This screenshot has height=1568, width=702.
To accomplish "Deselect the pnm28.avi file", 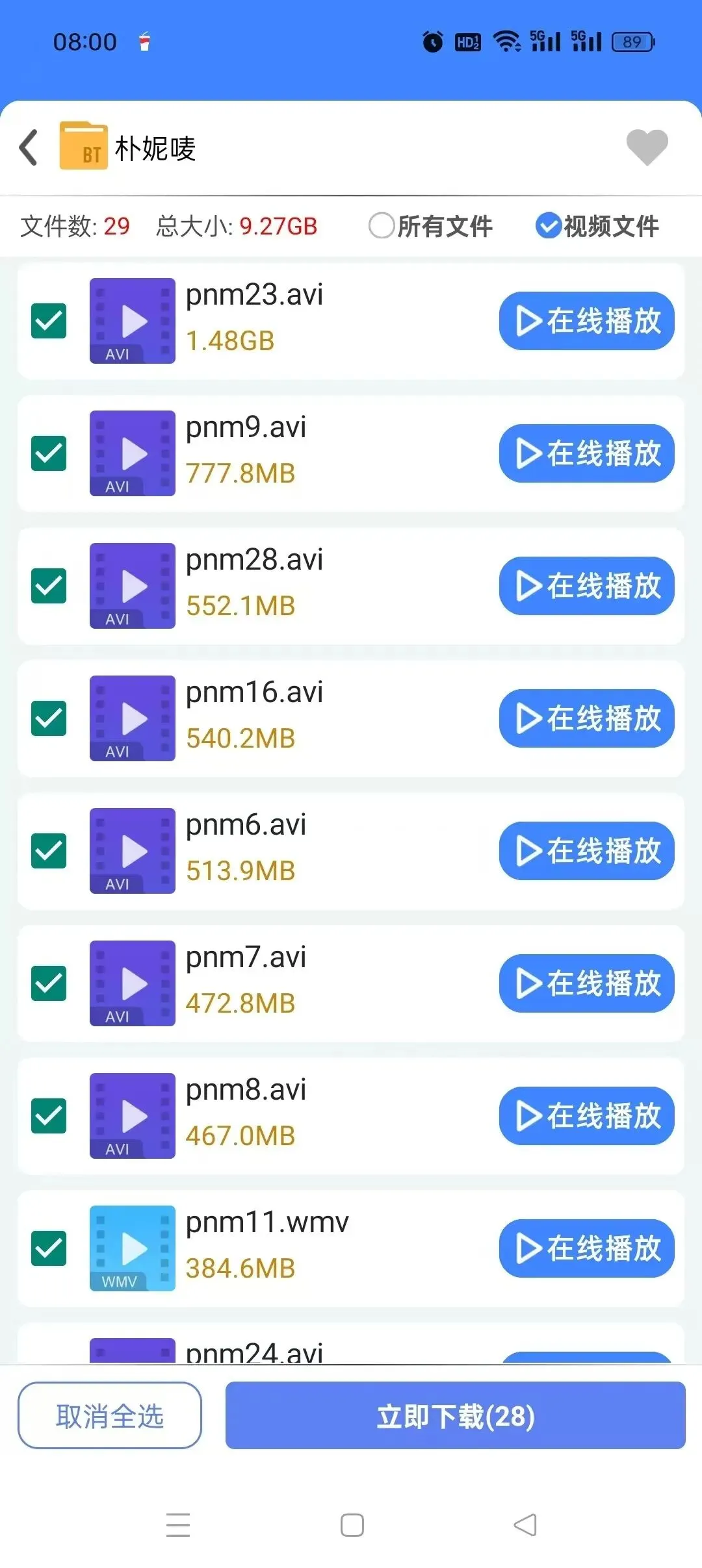I will 49,586.
